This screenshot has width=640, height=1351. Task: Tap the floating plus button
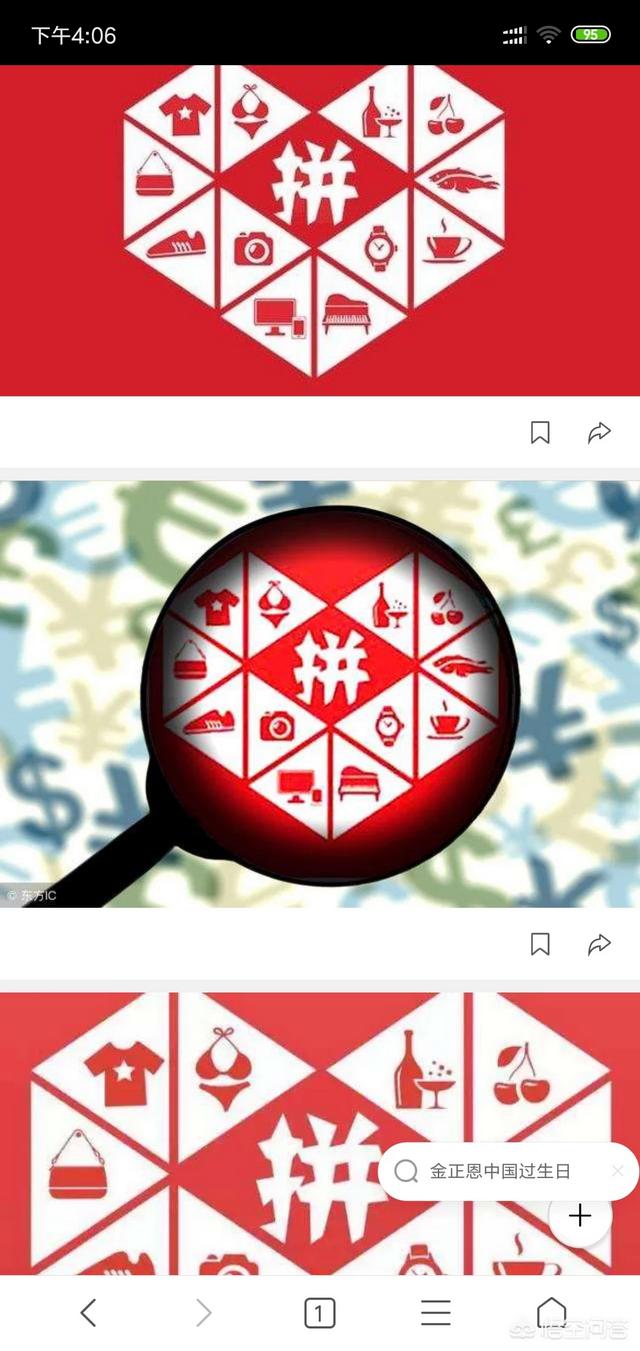[580, 1216]
